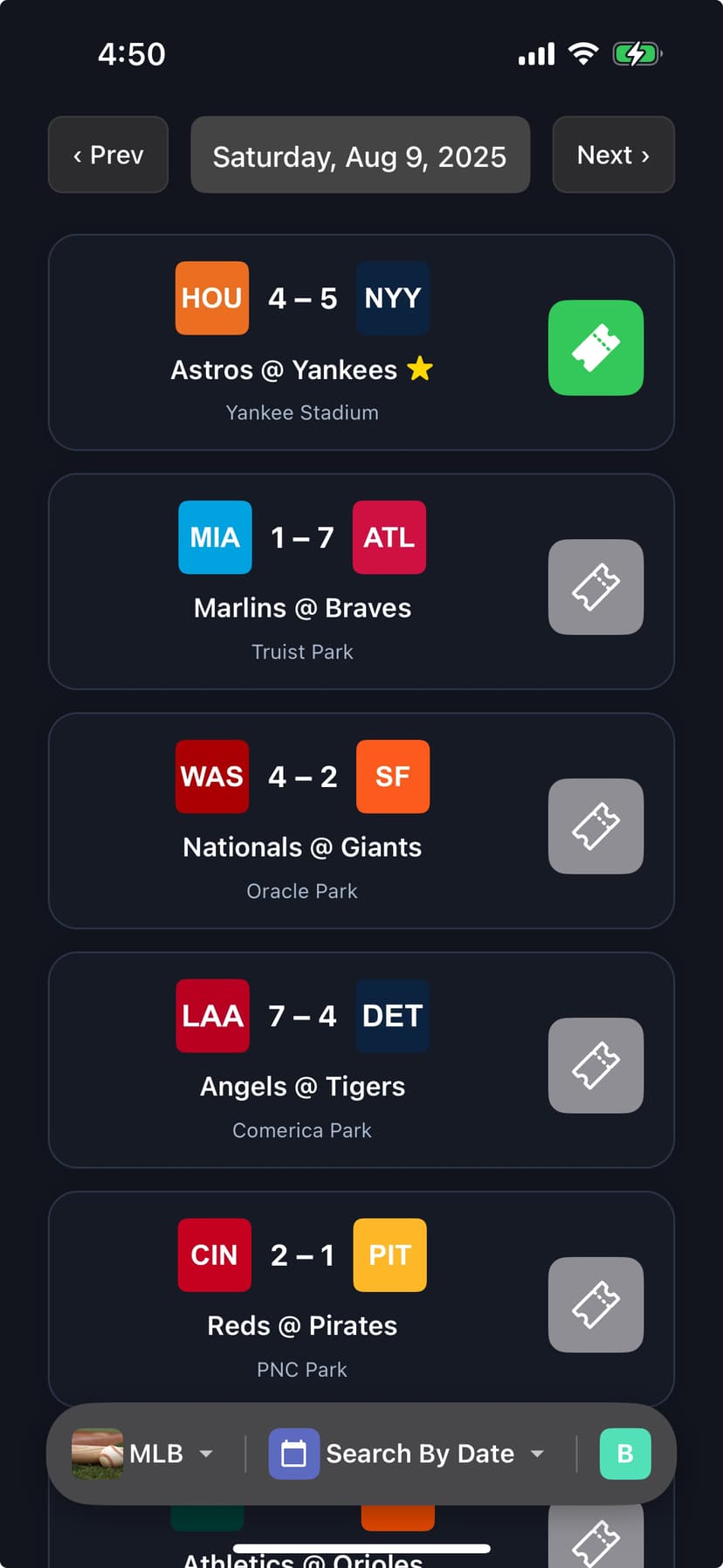Toggle the favorite star on Astros @ Yankees
Image resolution: width=723 pixels, height=1568 pixels.
419,369
